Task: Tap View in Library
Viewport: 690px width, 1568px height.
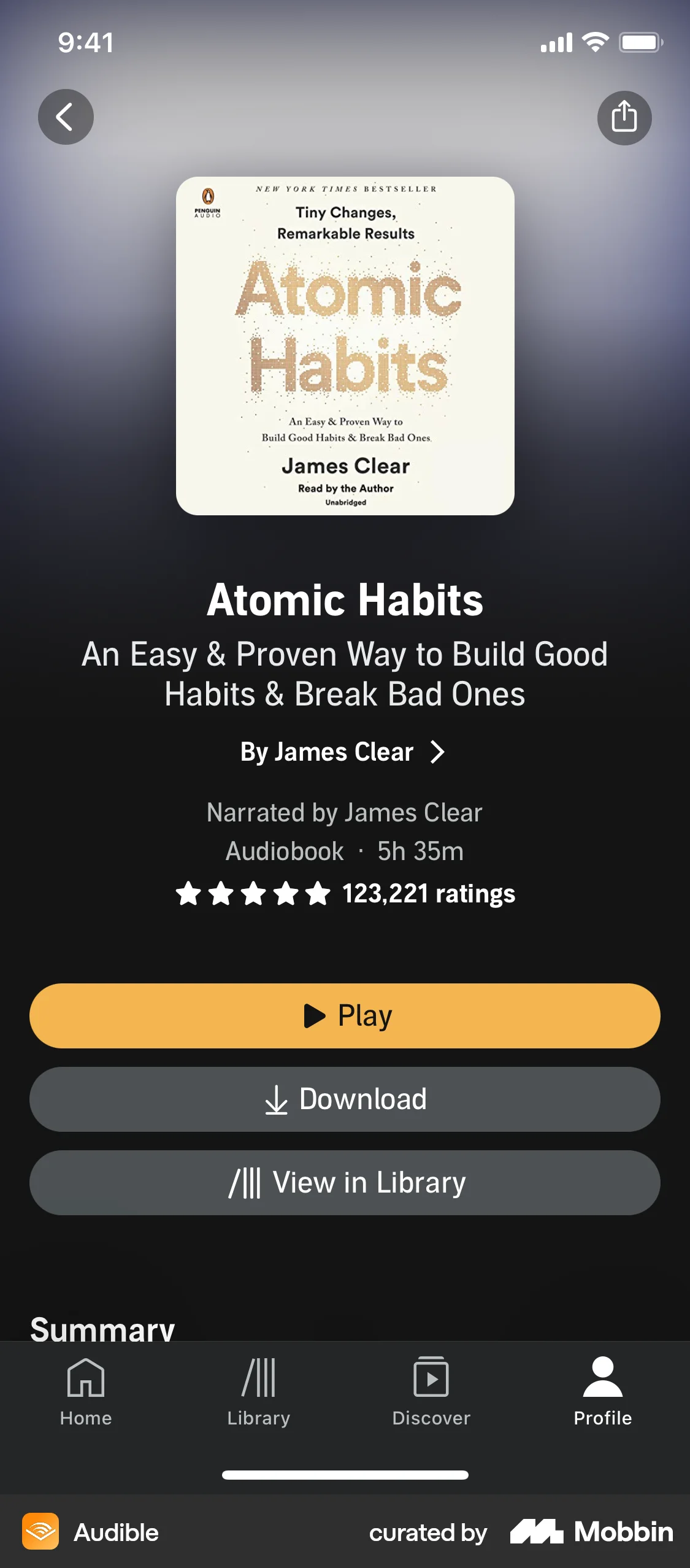Action: [x=345, y=1182]
